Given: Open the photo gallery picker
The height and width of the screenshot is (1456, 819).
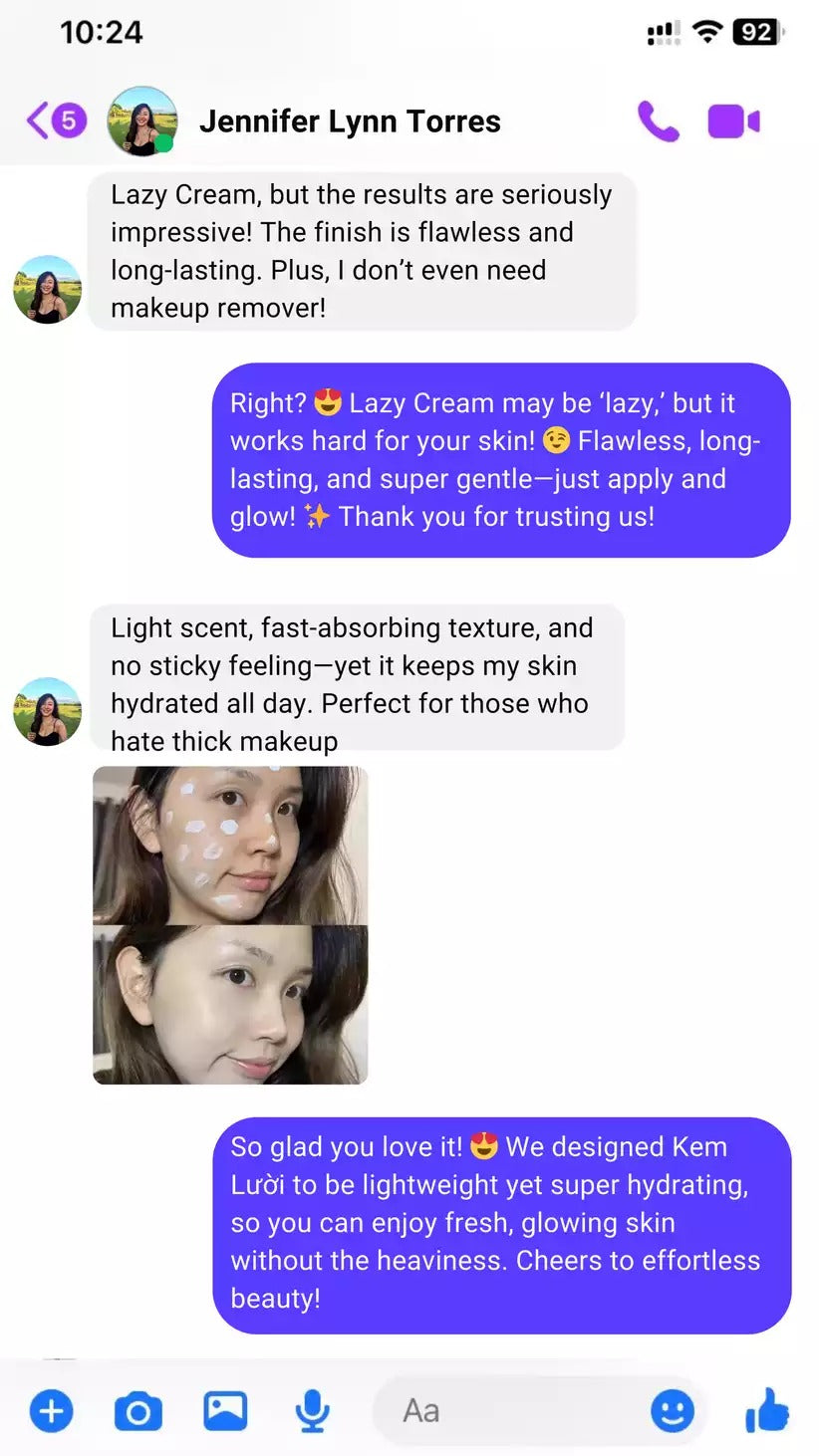Looking at the screenshot, I should pyautogui.click(x=225, y=1411).
